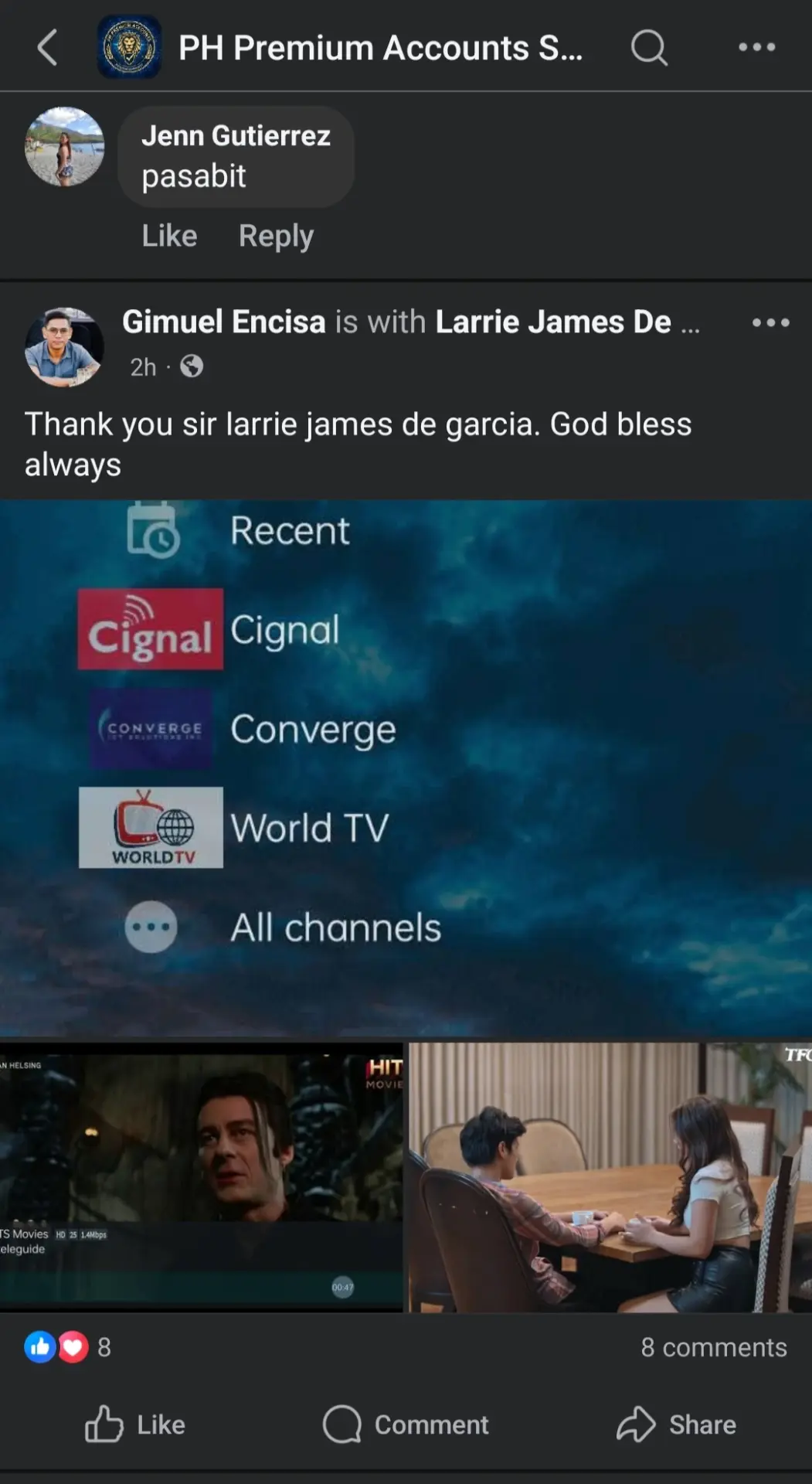
Task: View who reacted to the post
Action: pyautogui.click(x=68, y=1347)
